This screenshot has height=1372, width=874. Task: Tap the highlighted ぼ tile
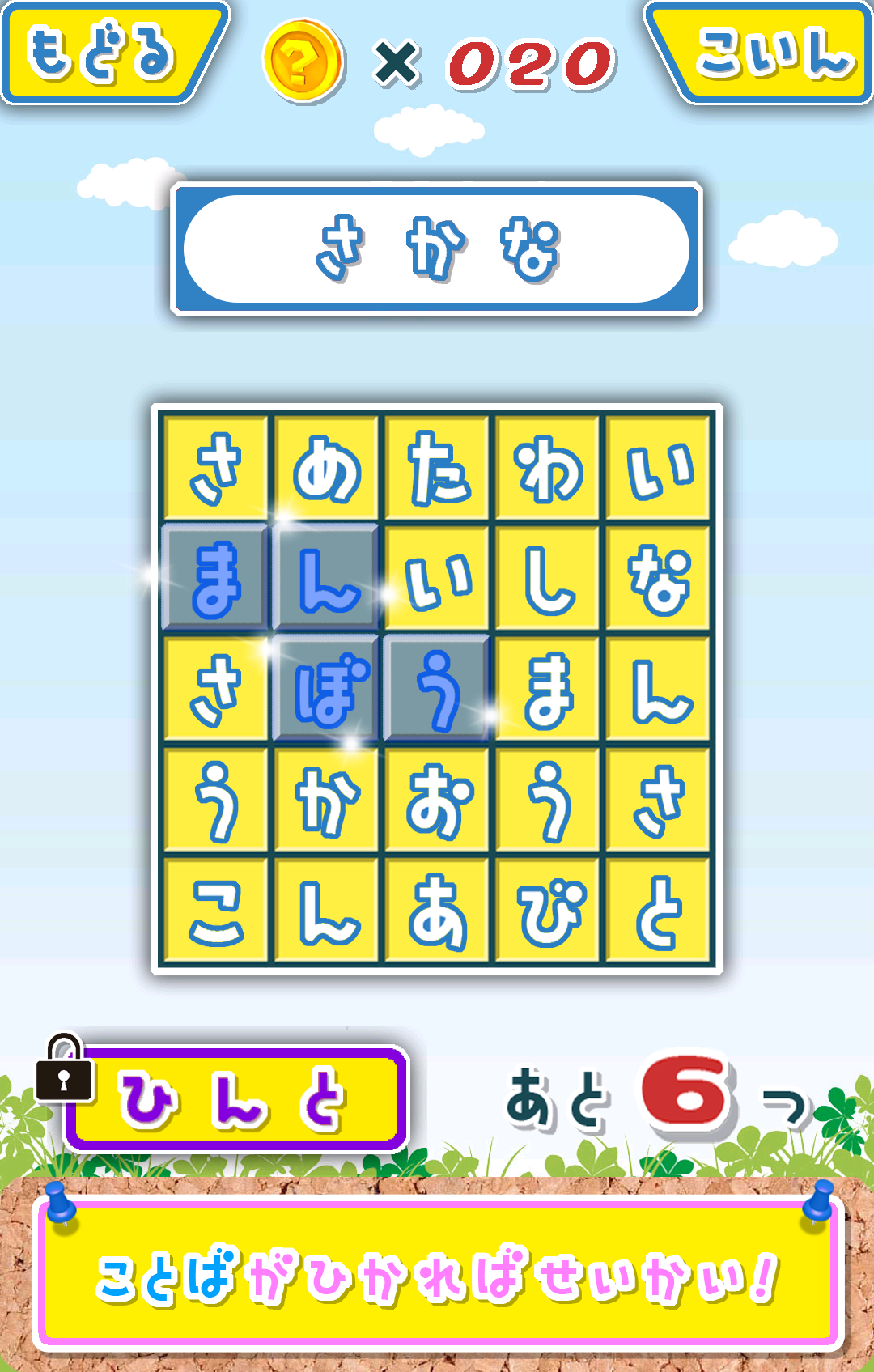tap(326, 689)
